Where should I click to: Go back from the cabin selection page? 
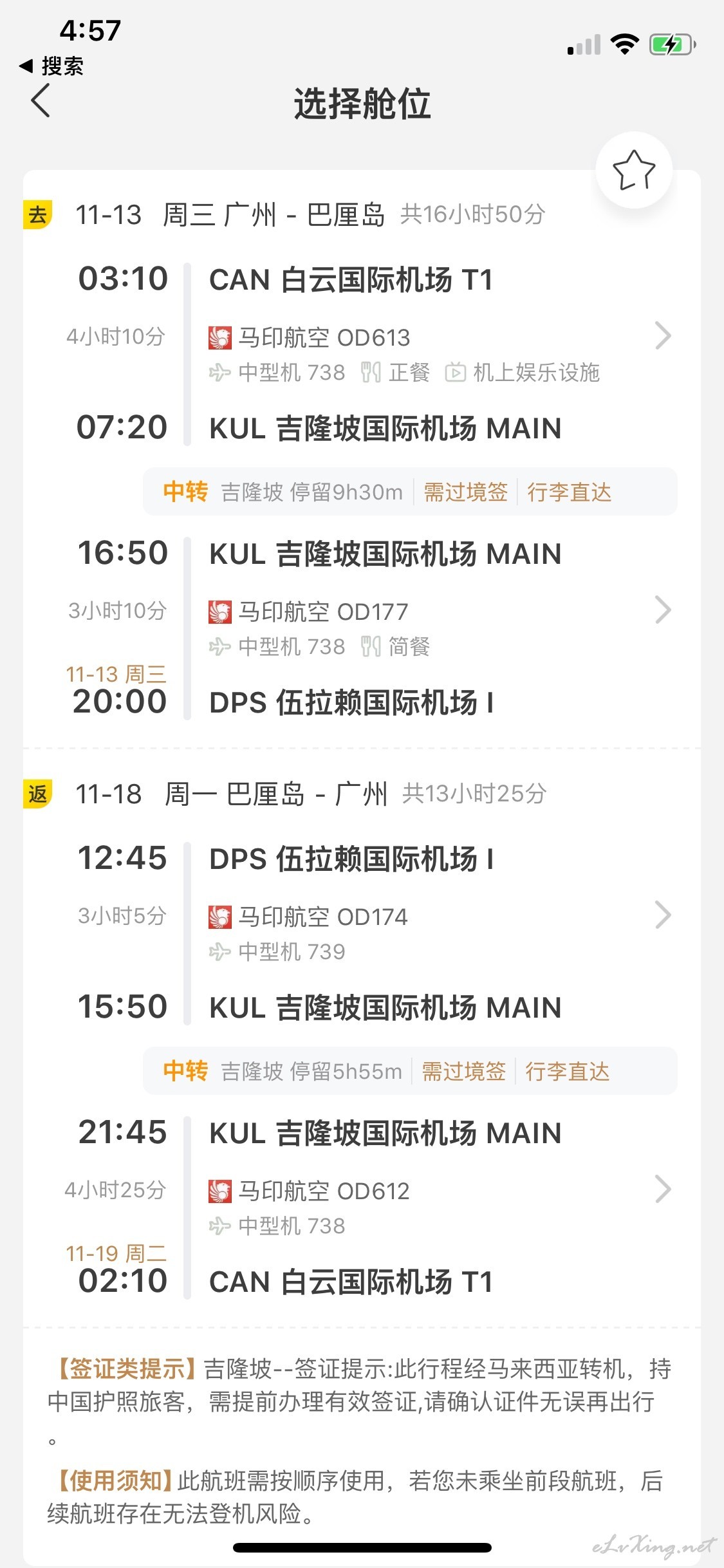point(41,102)
